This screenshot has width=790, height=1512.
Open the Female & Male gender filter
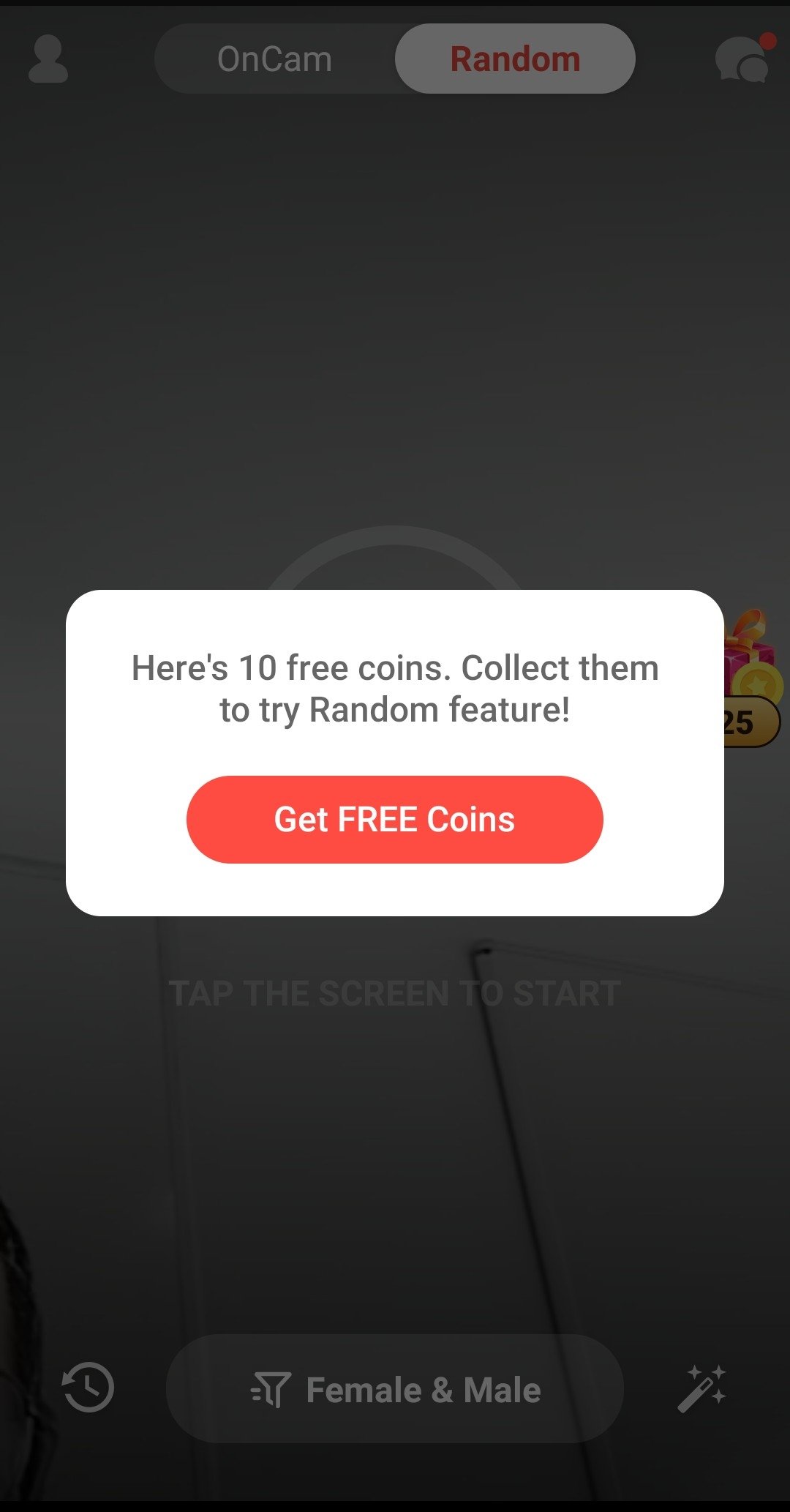pos(395,1389)
